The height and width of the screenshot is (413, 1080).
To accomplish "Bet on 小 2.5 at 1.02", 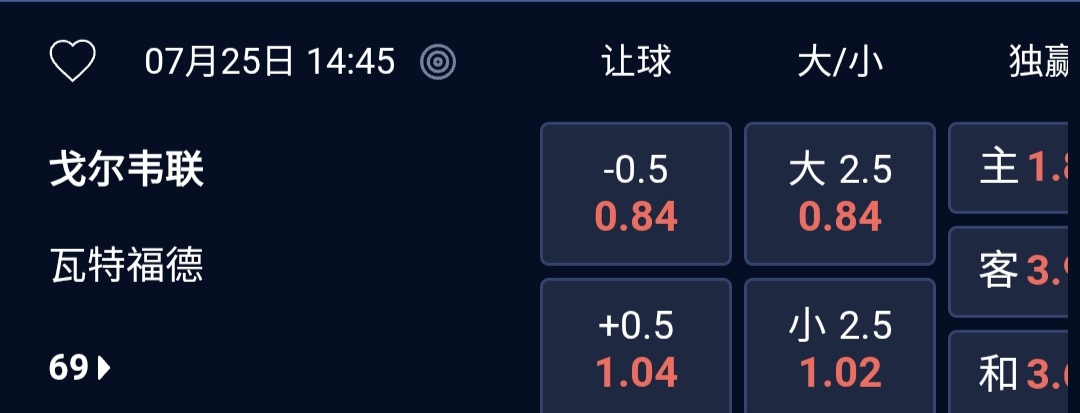I will pyautogui.click(x=840, y=347).
